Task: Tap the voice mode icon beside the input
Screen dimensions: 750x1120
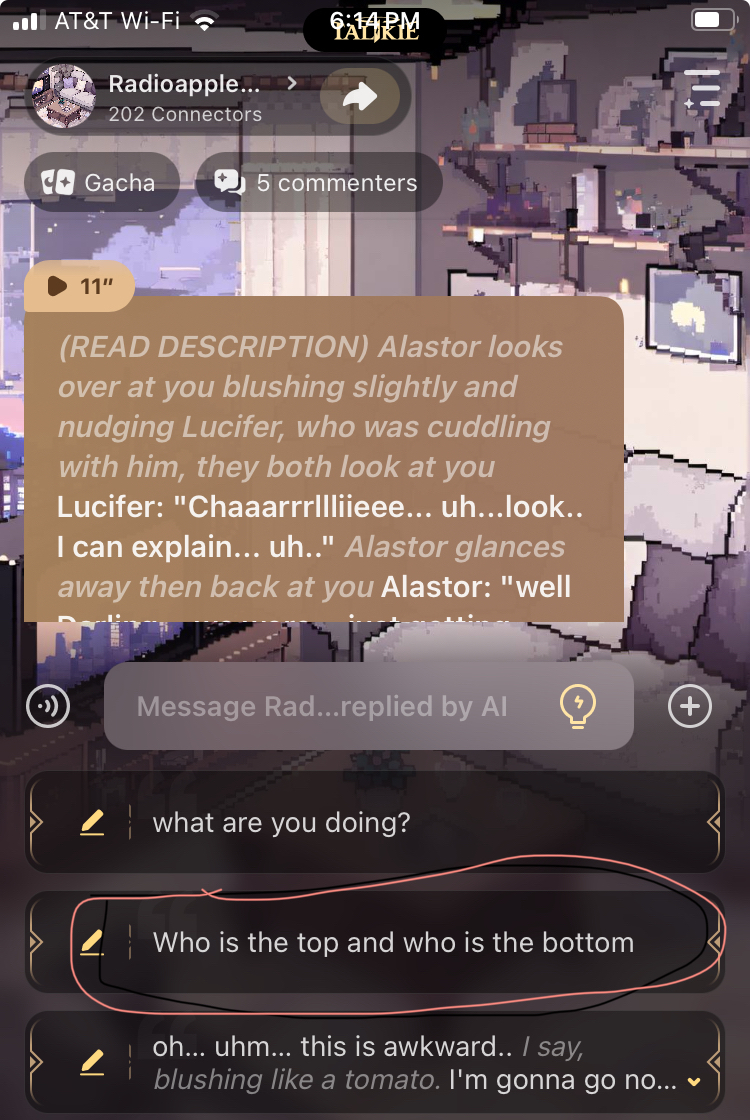Action: tap(47, 707)
